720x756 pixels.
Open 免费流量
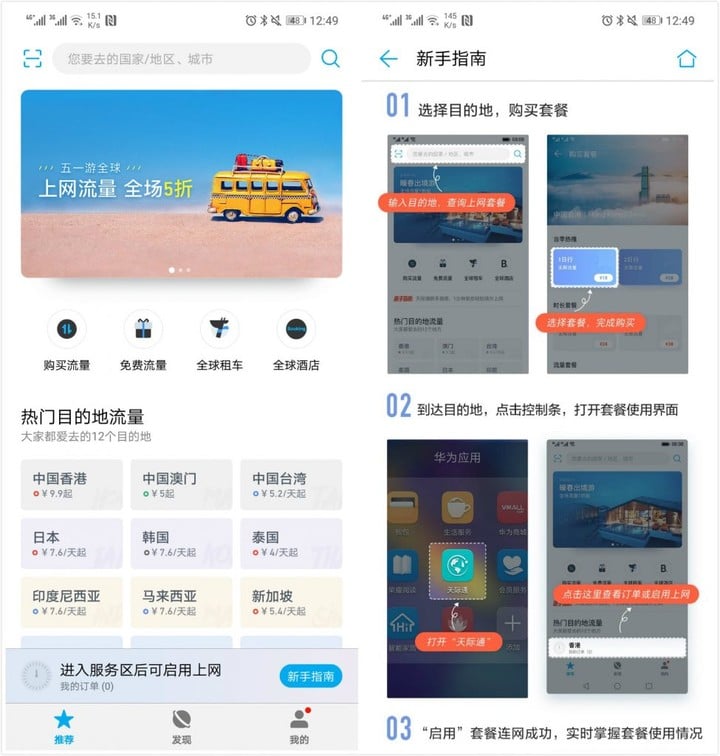(x=143, y=340)
